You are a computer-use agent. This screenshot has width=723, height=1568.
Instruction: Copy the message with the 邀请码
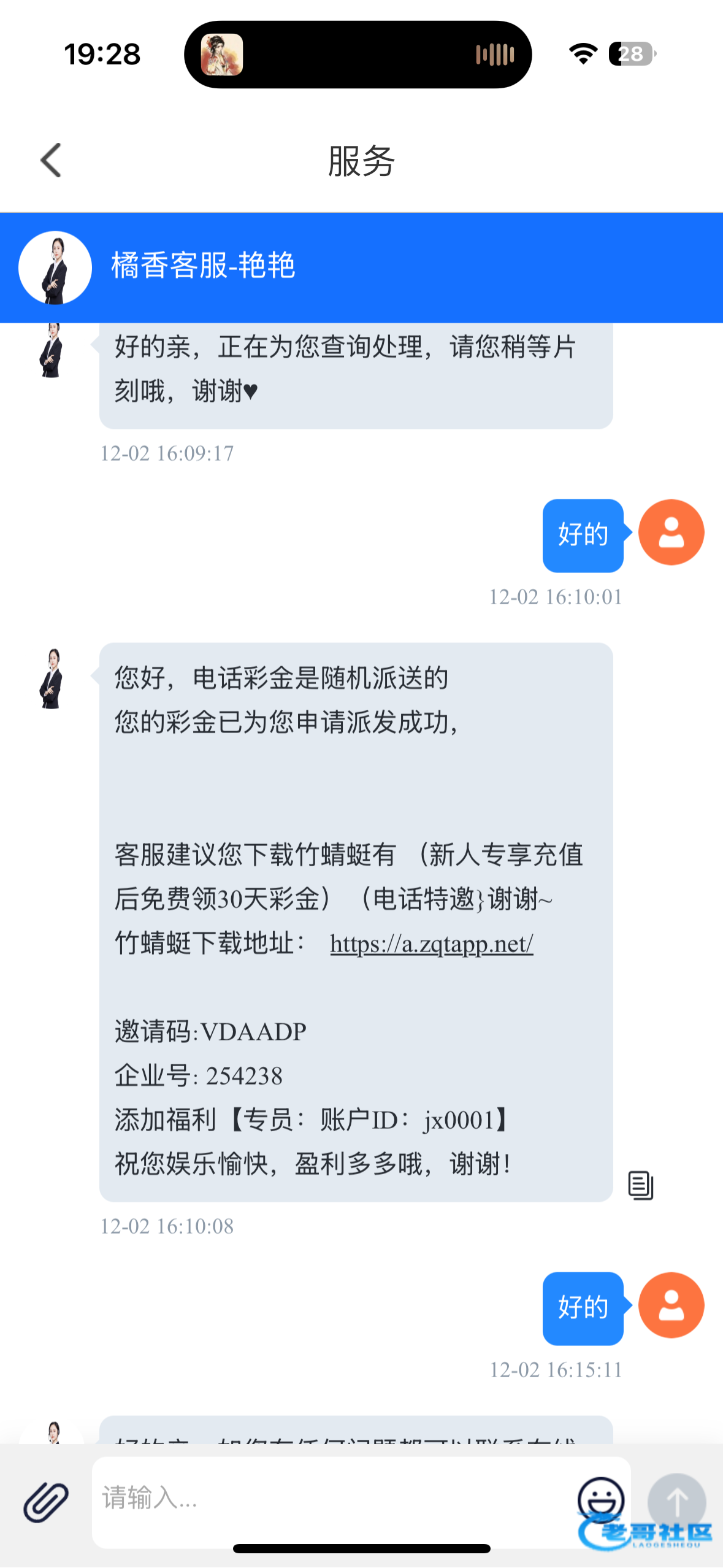pyautogui.click(x=640, y=1185)
